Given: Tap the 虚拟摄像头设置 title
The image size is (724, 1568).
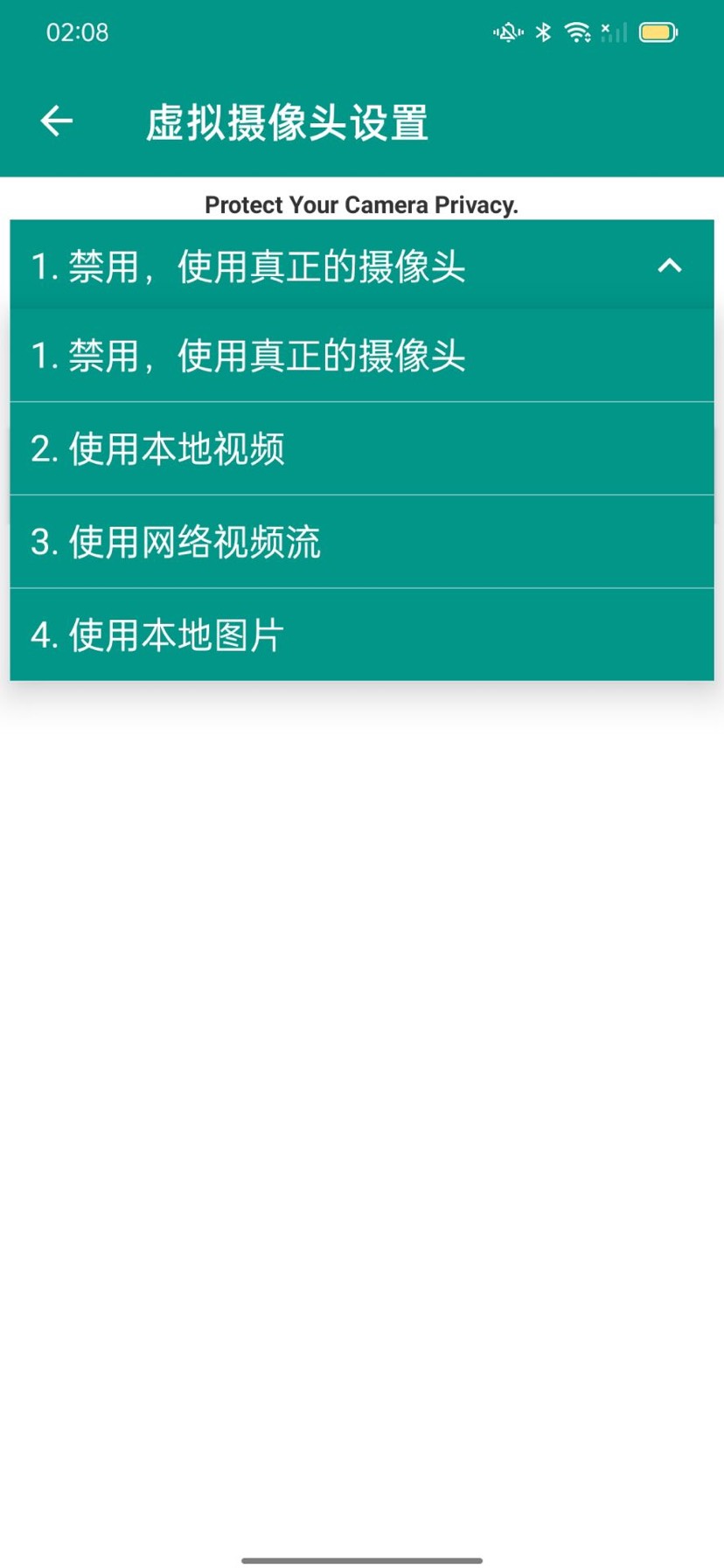Looking at the screenshot, I should (288, 122).
